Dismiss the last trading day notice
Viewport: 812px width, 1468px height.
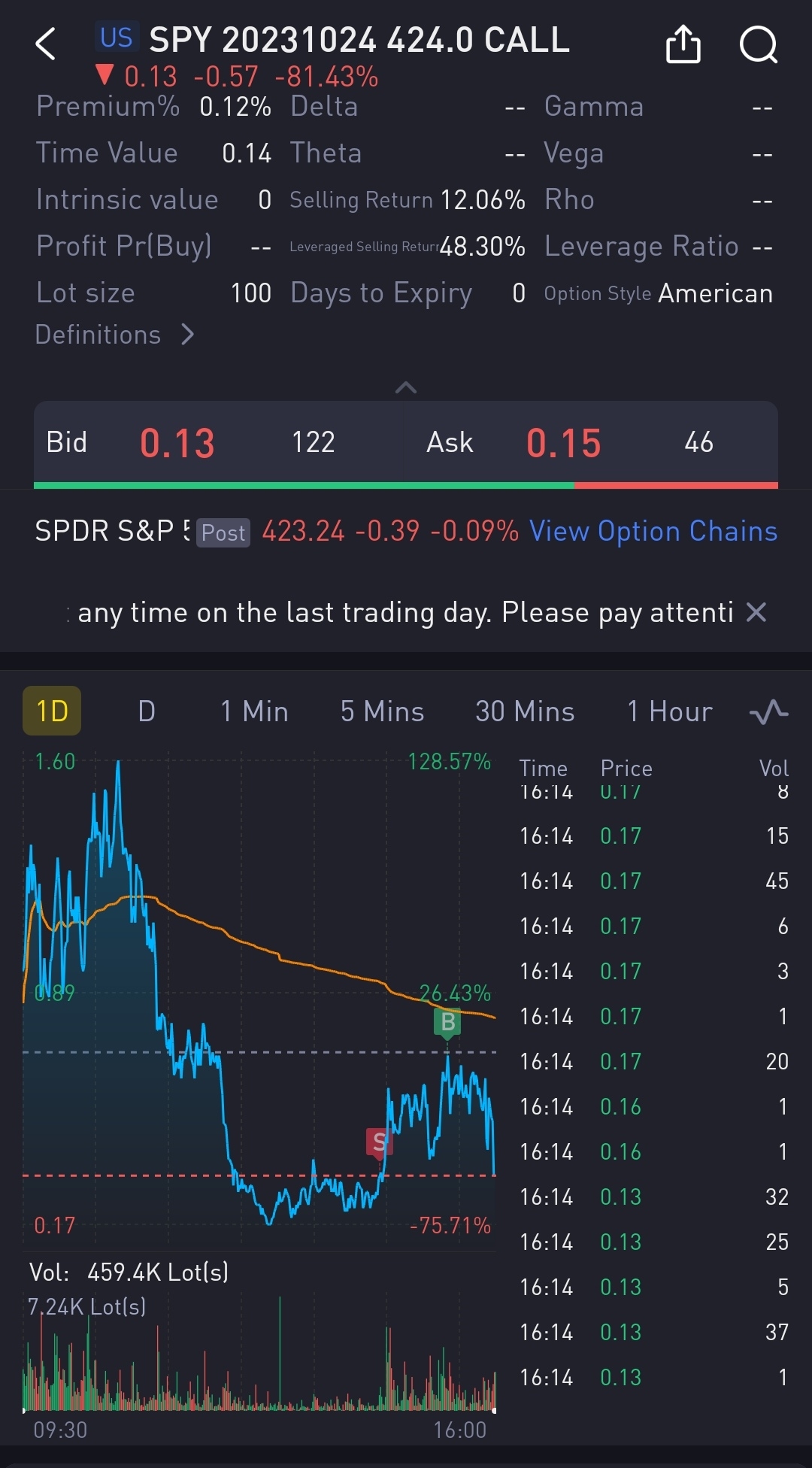[756, 612]
